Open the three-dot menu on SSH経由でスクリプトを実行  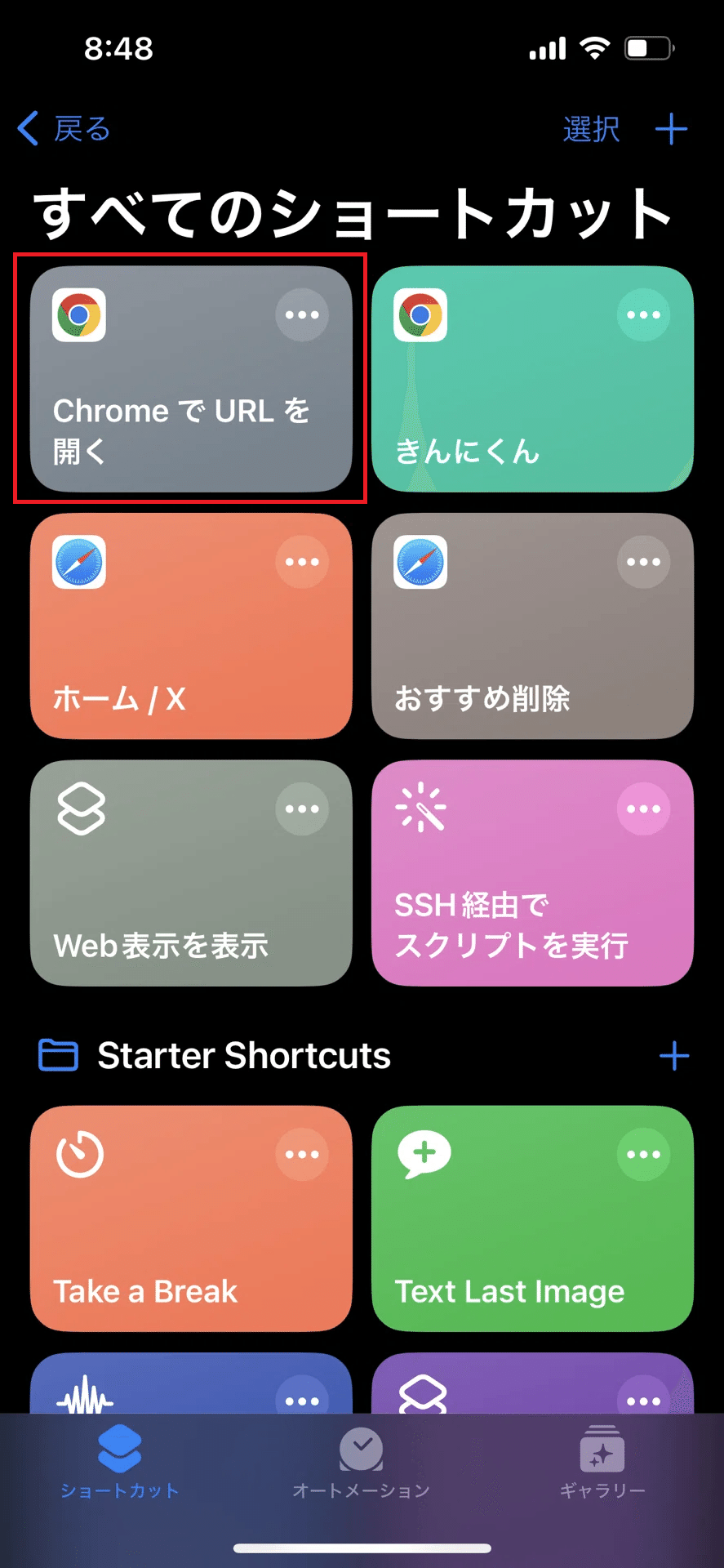tap(644, 808)
